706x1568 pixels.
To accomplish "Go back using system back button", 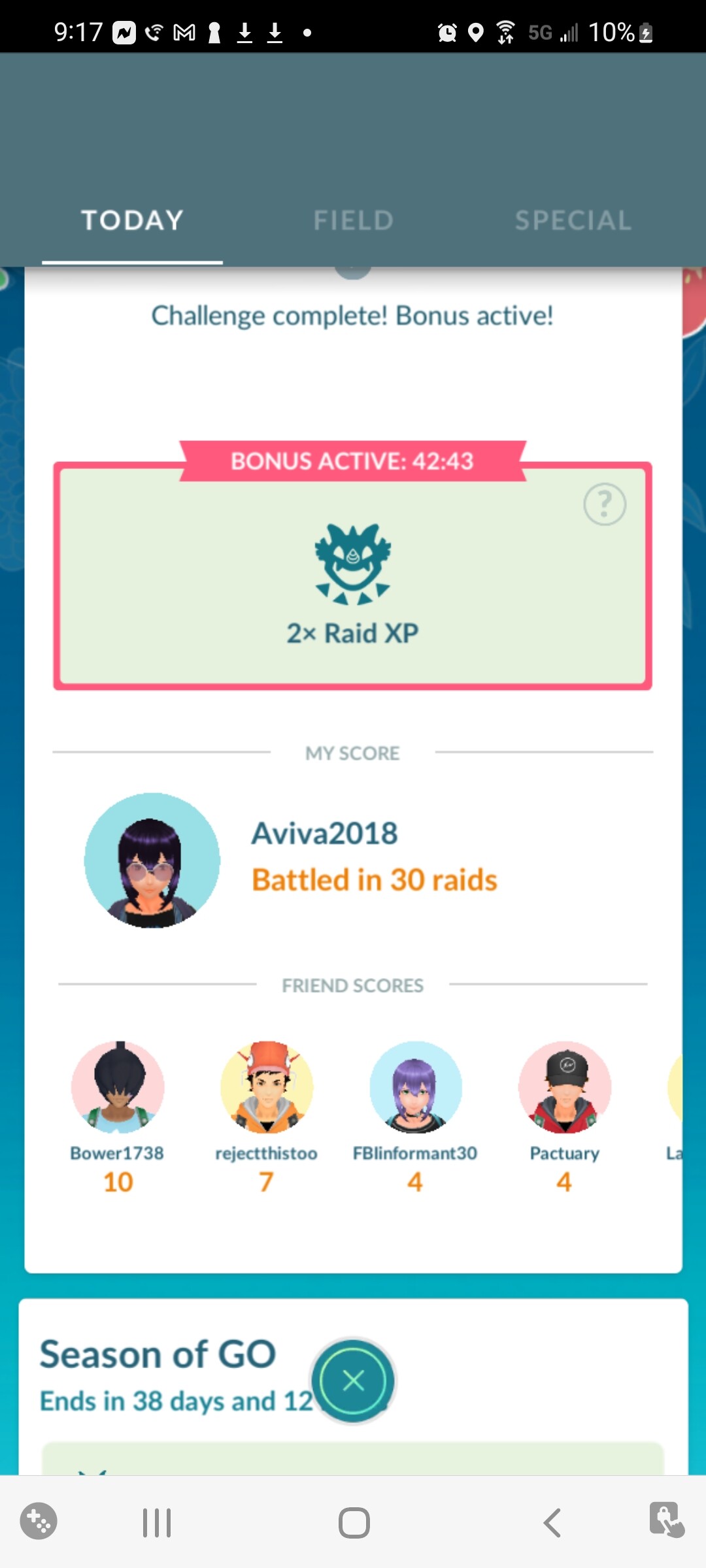I will pos(552,1523).
